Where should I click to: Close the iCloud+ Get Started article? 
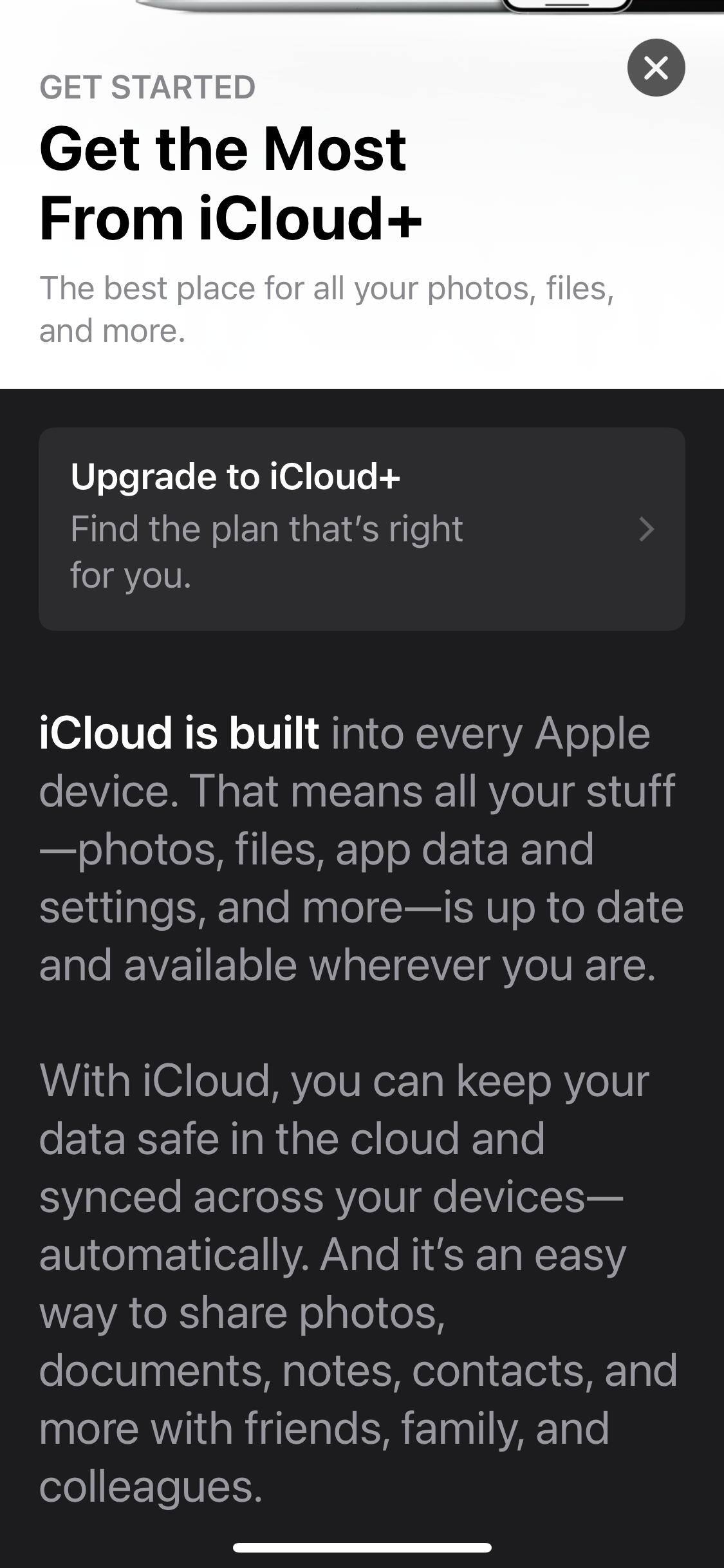pyautogui.click(x=656, y=68)
